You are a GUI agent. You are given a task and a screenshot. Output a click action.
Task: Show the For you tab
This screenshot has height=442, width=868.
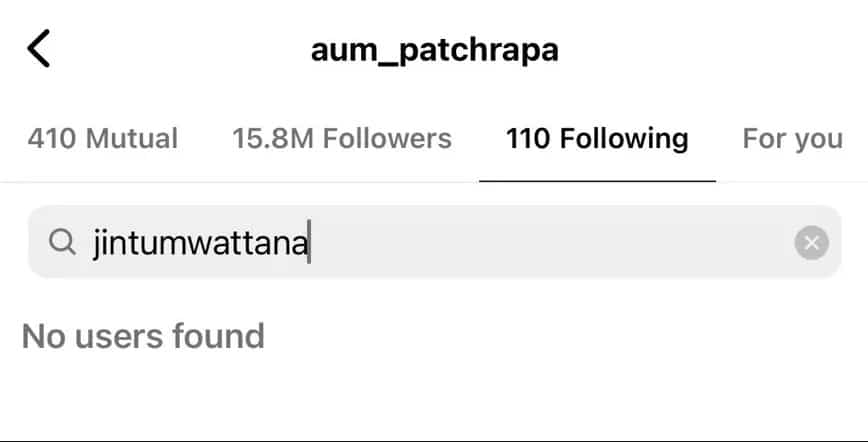(x=792, y=138)
